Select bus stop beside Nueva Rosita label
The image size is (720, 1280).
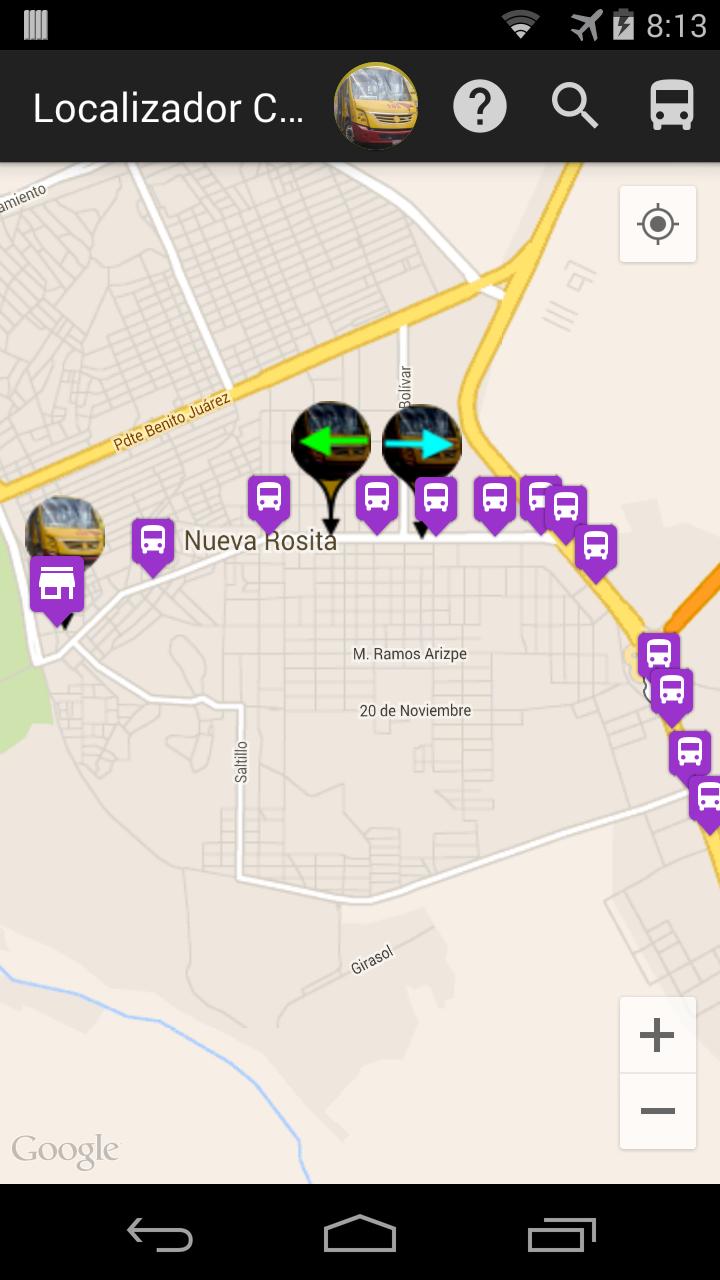click(x=153, y=542)
